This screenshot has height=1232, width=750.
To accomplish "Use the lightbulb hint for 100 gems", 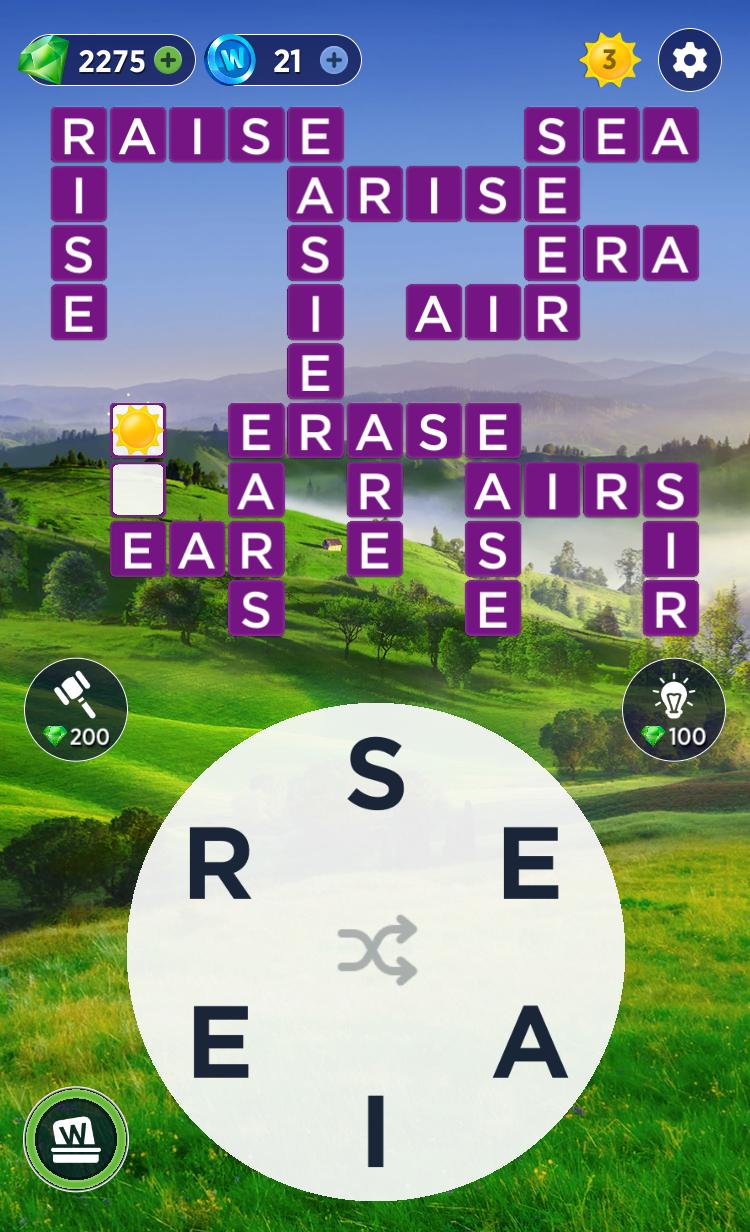I will coord(674,709).
